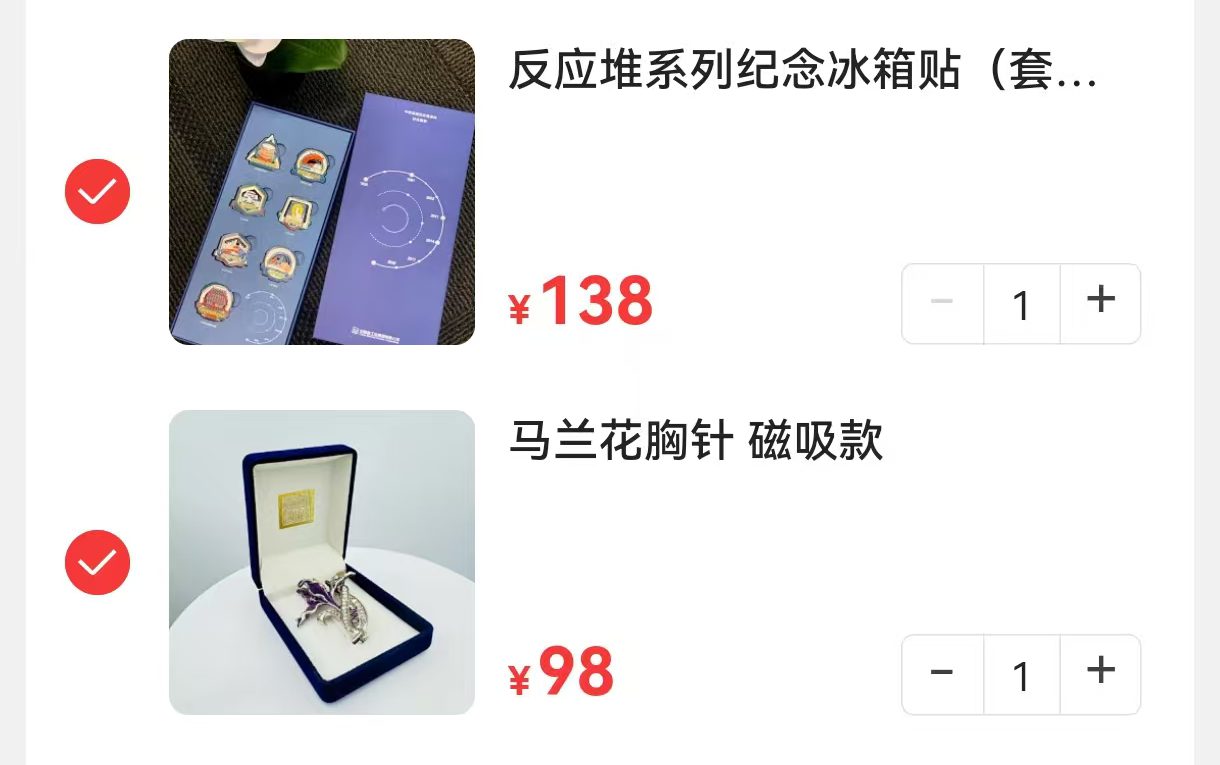This screenshot has height=765, width=1220.
Task: Open the 马兰花胸针 product image
Action: click(321, 562)
